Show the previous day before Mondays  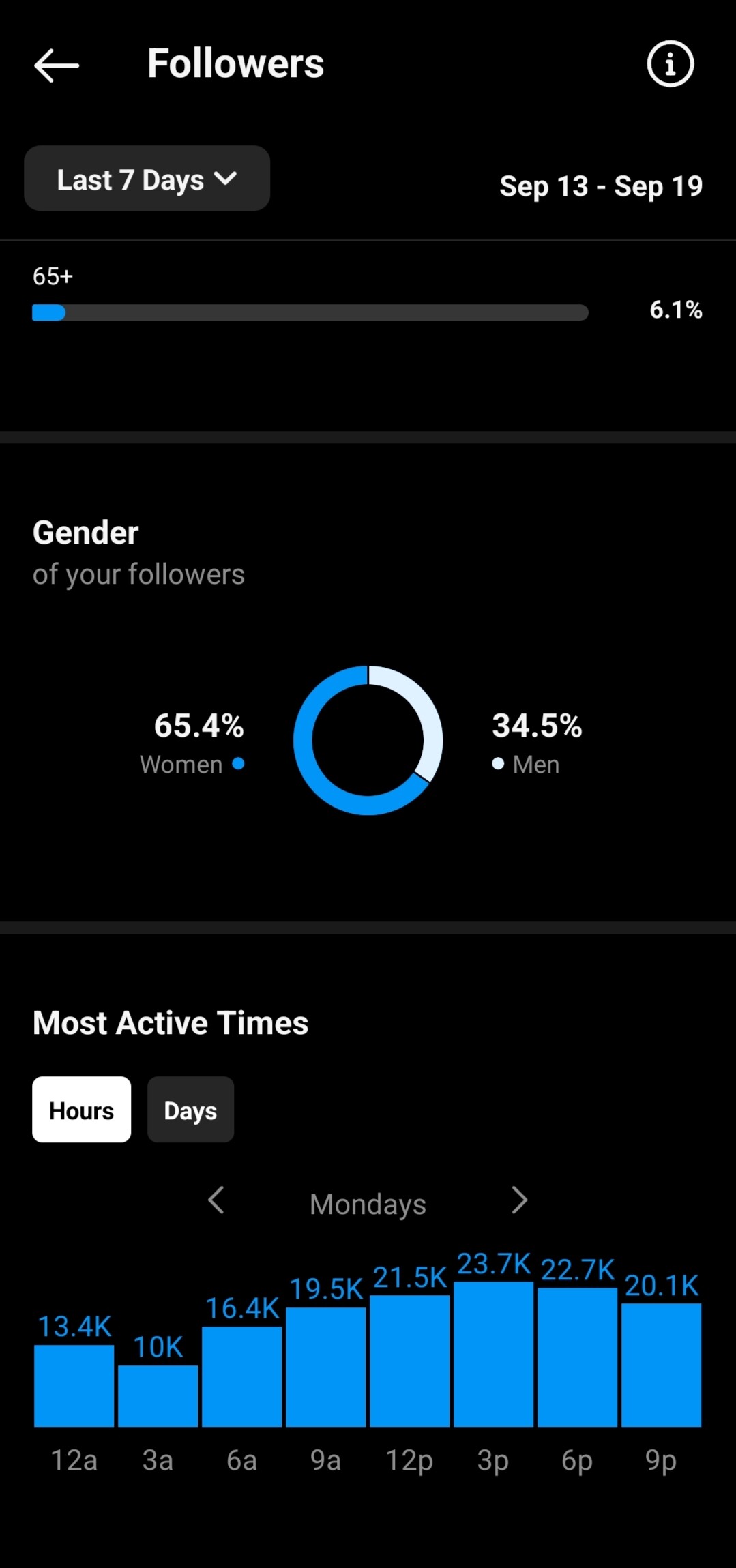[x=216, y=1200]
